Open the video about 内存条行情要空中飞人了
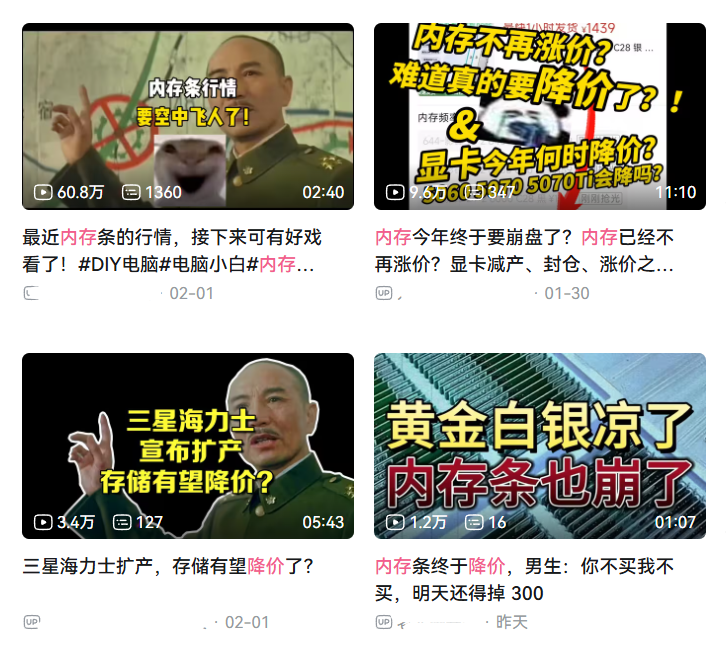Viewport: 726px width, 652px height. point(188,116)
